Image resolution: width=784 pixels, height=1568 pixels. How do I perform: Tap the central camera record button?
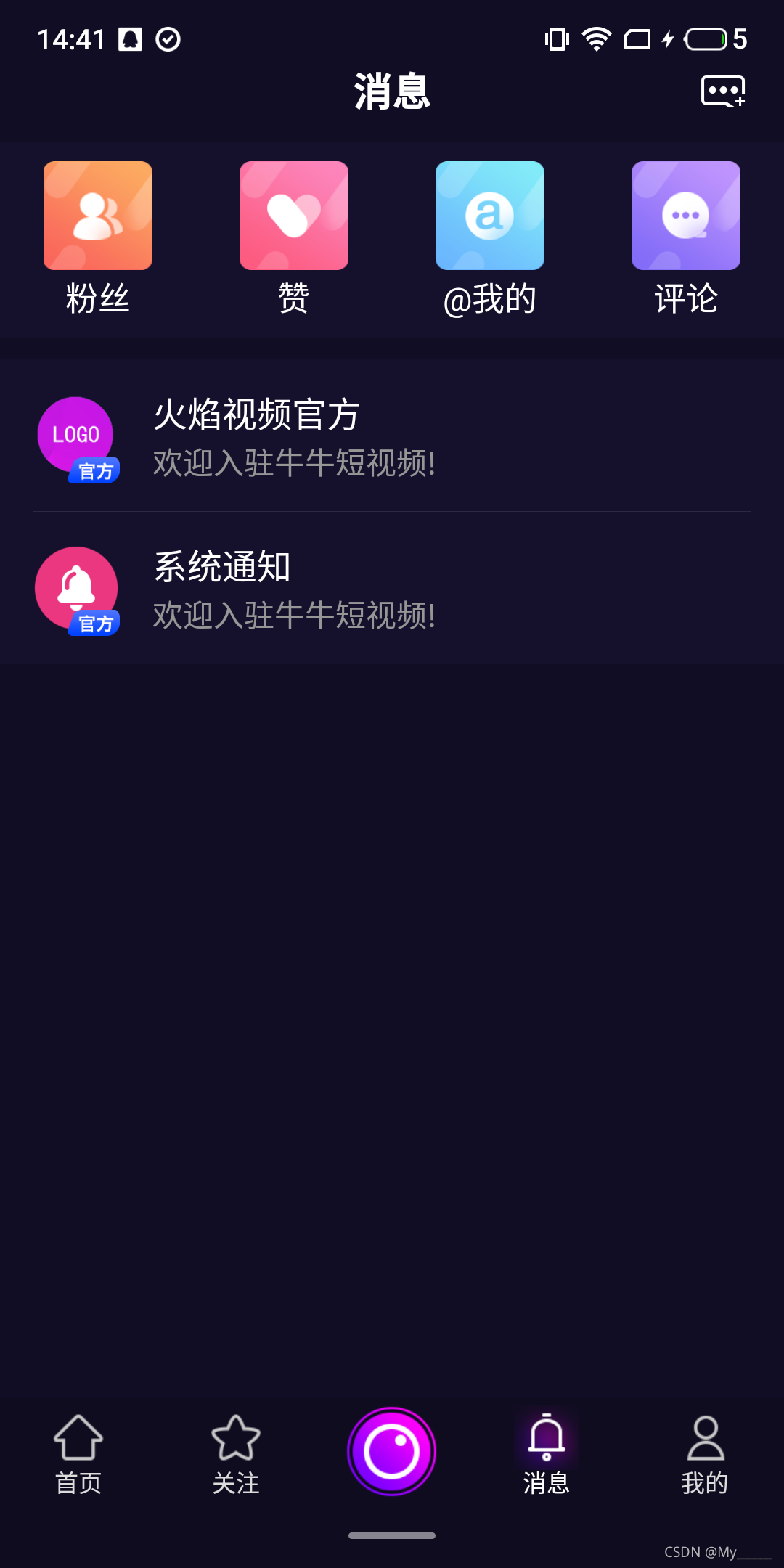tap(392, 1450)
